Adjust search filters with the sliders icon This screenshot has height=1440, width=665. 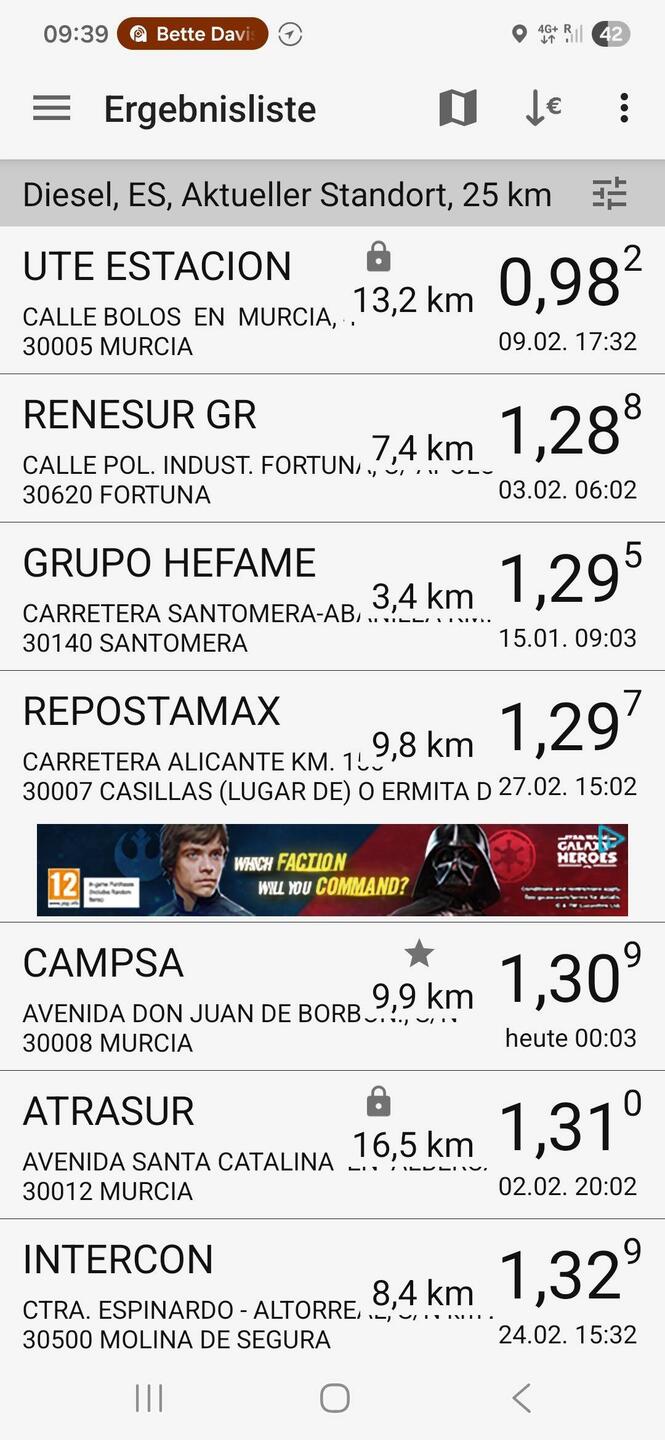coord(609,193)
